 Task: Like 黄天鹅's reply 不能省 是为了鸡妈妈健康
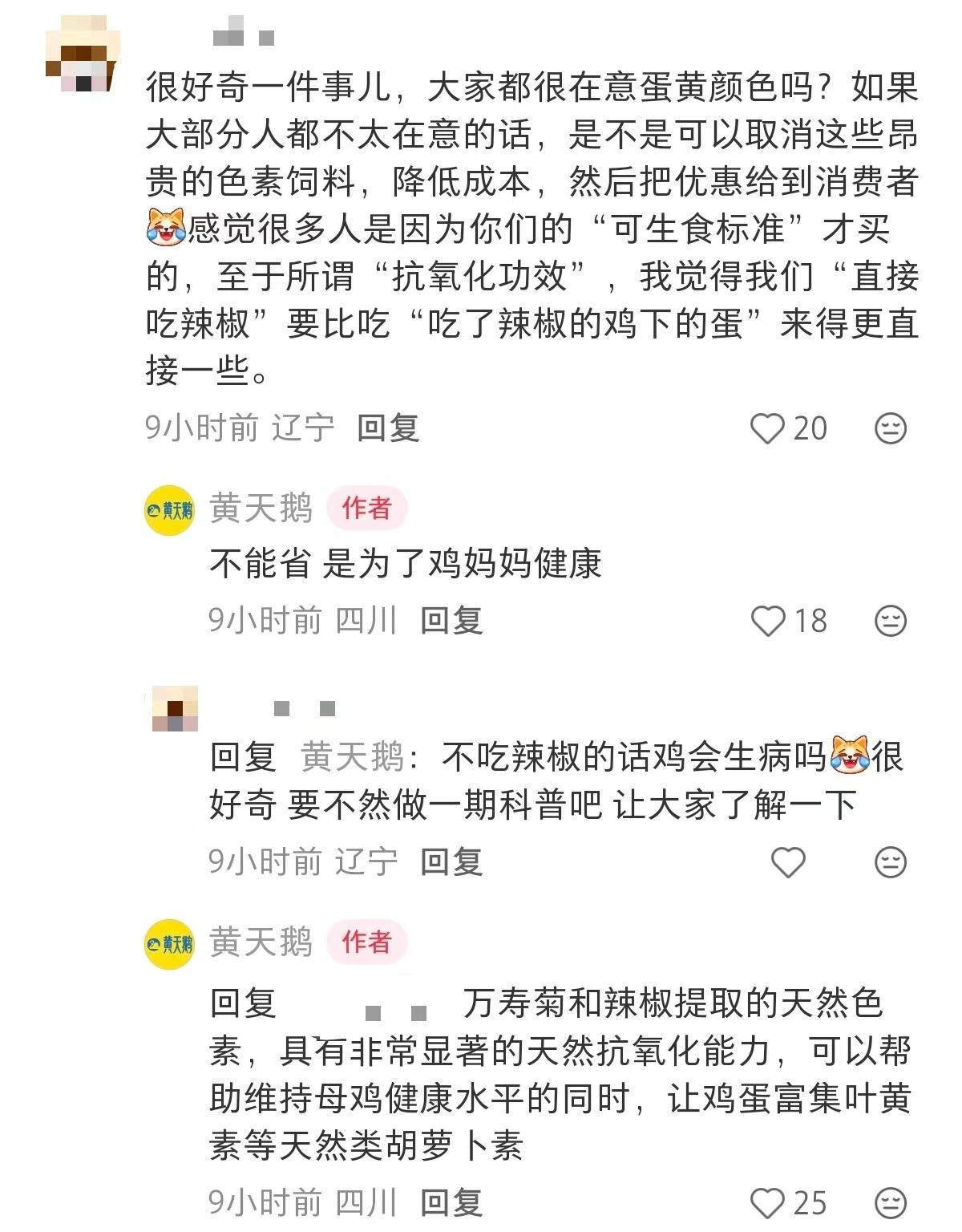coord(767,621)
